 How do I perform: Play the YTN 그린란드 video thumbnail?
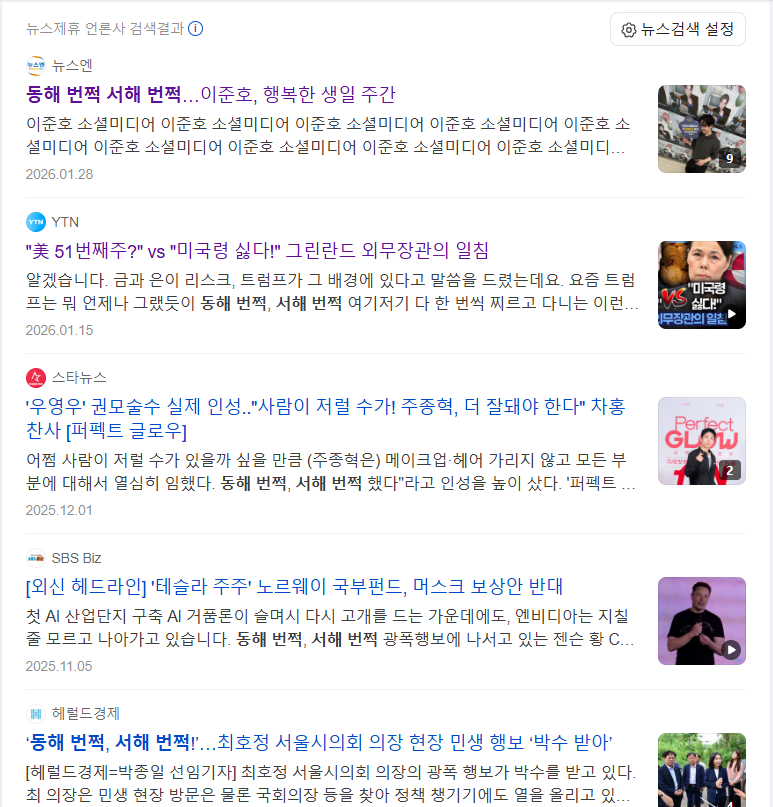[x=701, y=284]
